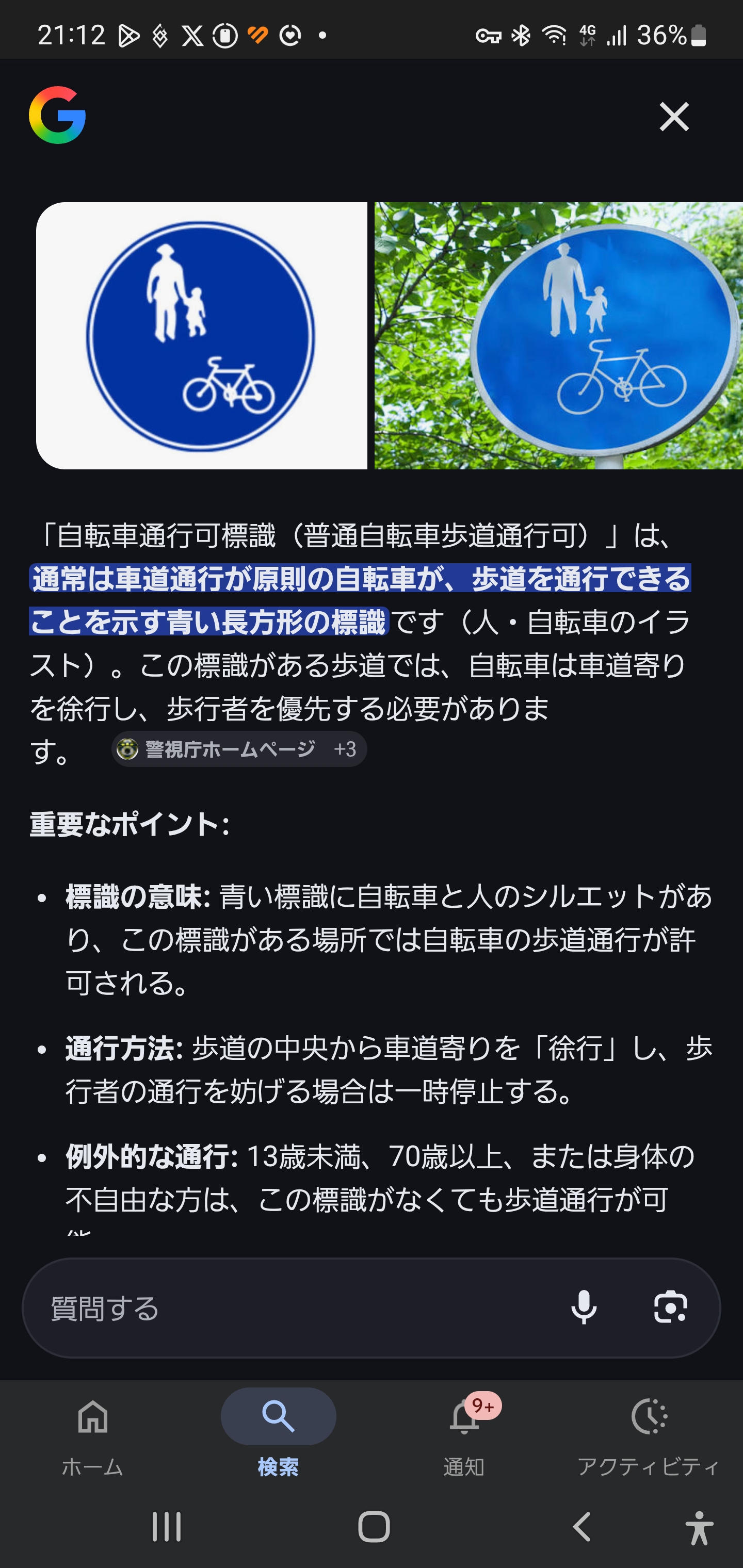Open Google Lens camera search
This screenshot has height=1568, width=743.
tap(671, 1308)
